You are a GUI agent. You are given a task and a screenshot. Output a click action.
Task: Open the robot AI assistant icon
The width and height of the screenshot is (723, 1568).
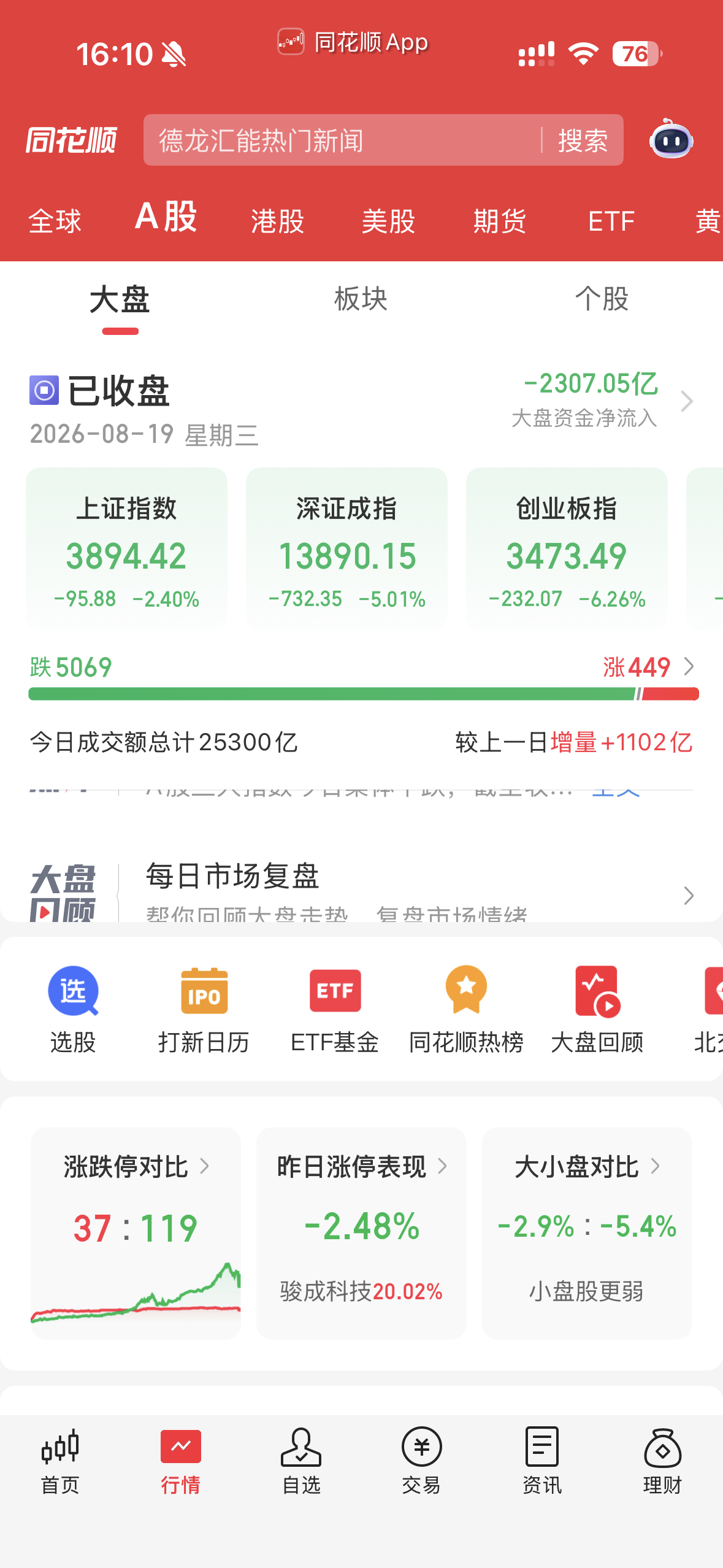[671, 140]
